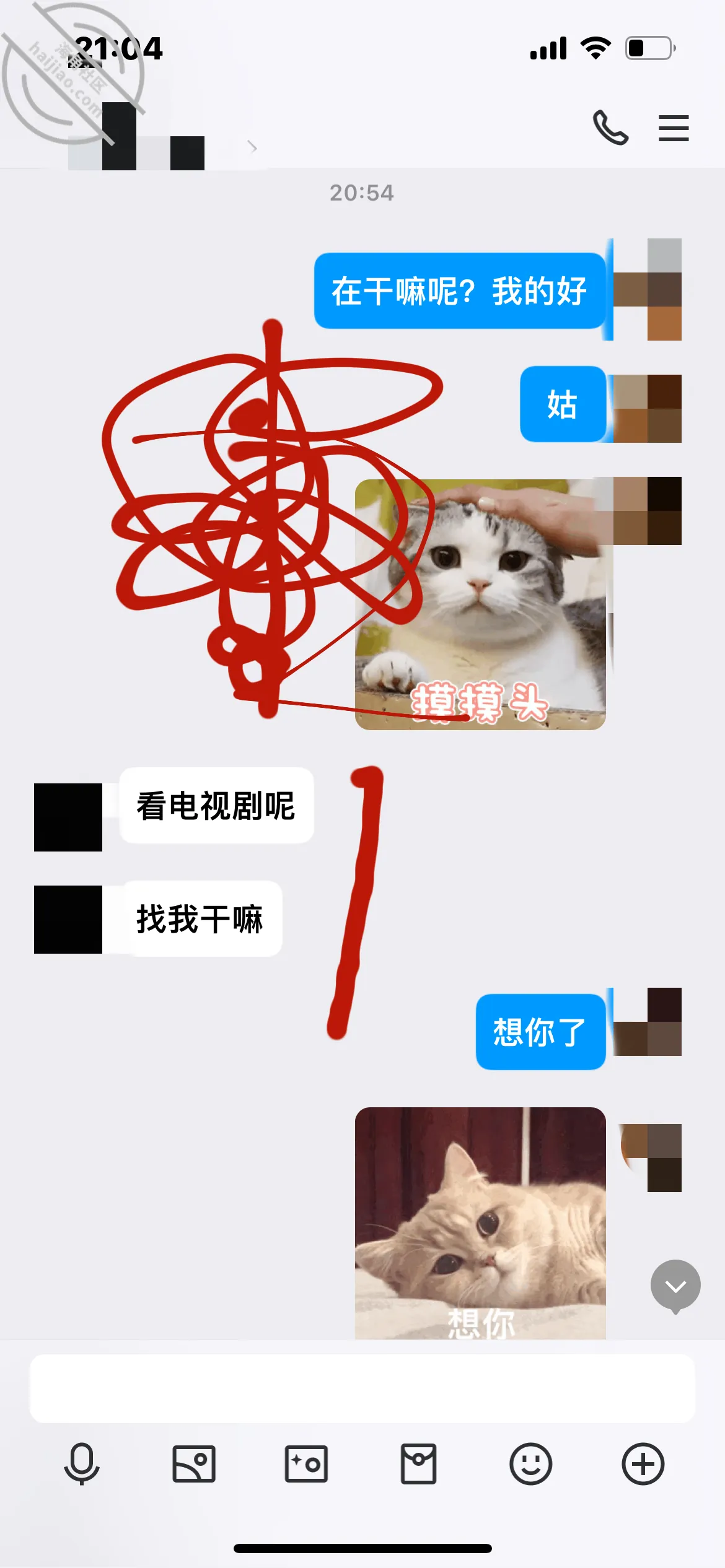This screenshot has height=1568, width=725.
Task: Open the orange cat 想你 sticker
Action: click(x=480, y=1223)
